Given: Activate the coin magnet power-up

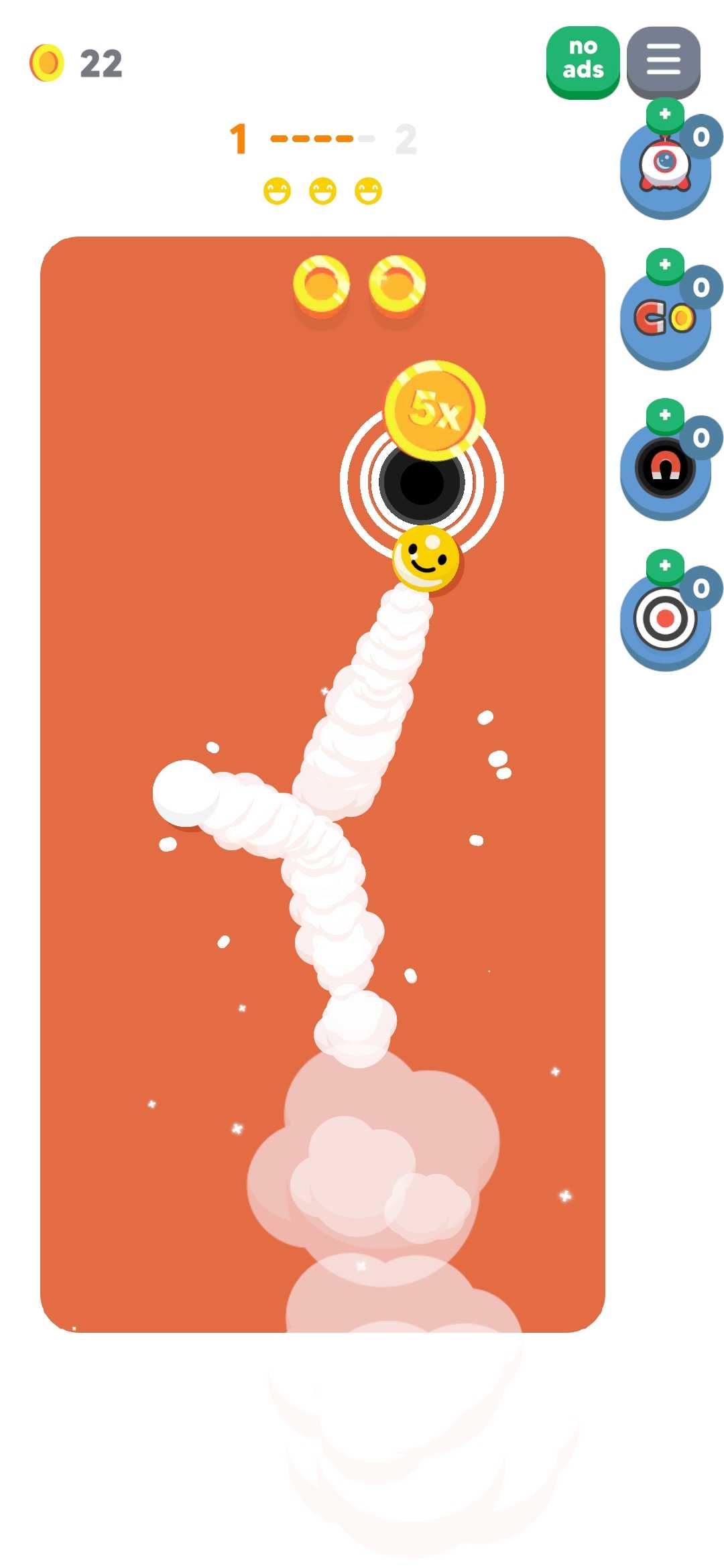Looking at the screenshot, I should (x=664, y=320).
